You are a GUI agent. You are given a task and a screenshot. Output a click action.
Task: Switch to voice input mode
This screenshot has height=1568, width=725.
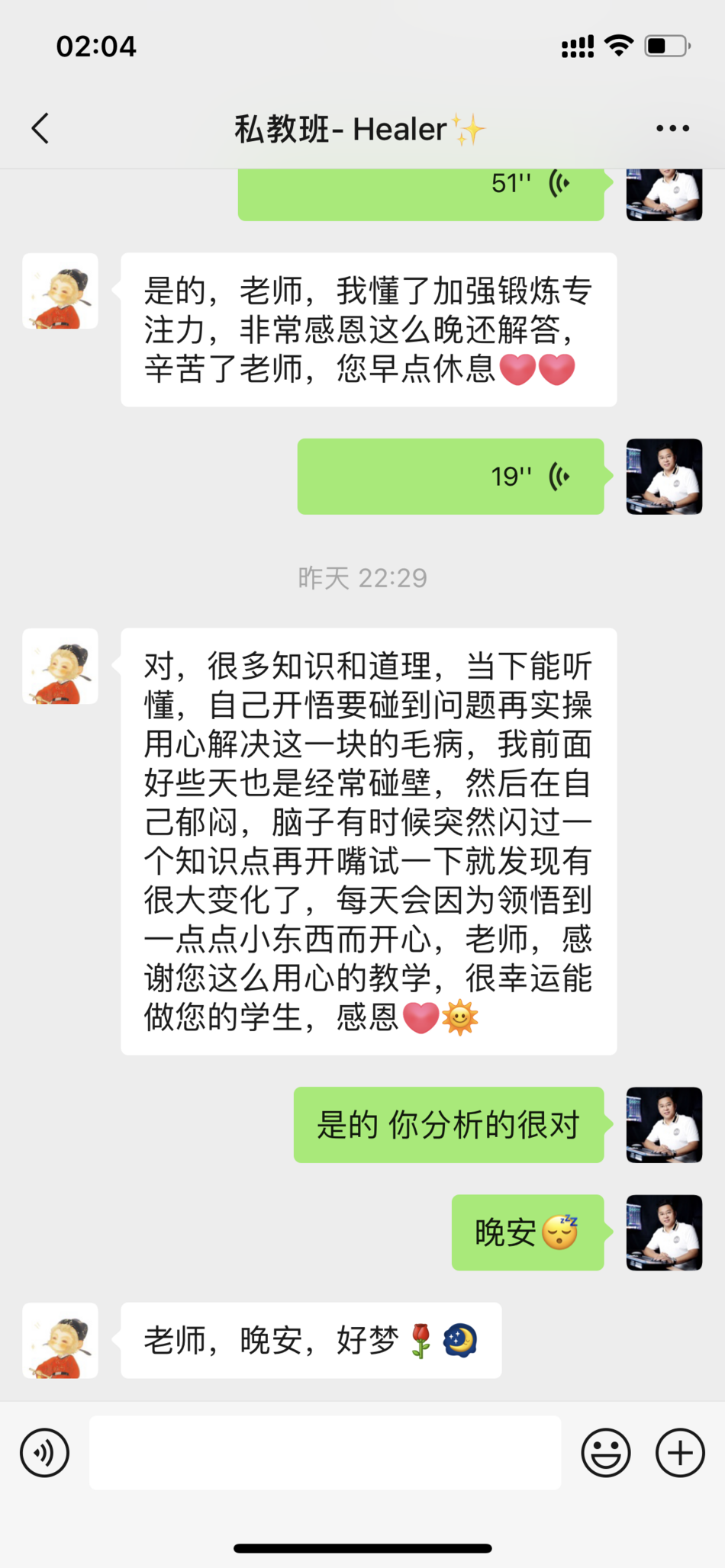click(x=45, y=1453)
